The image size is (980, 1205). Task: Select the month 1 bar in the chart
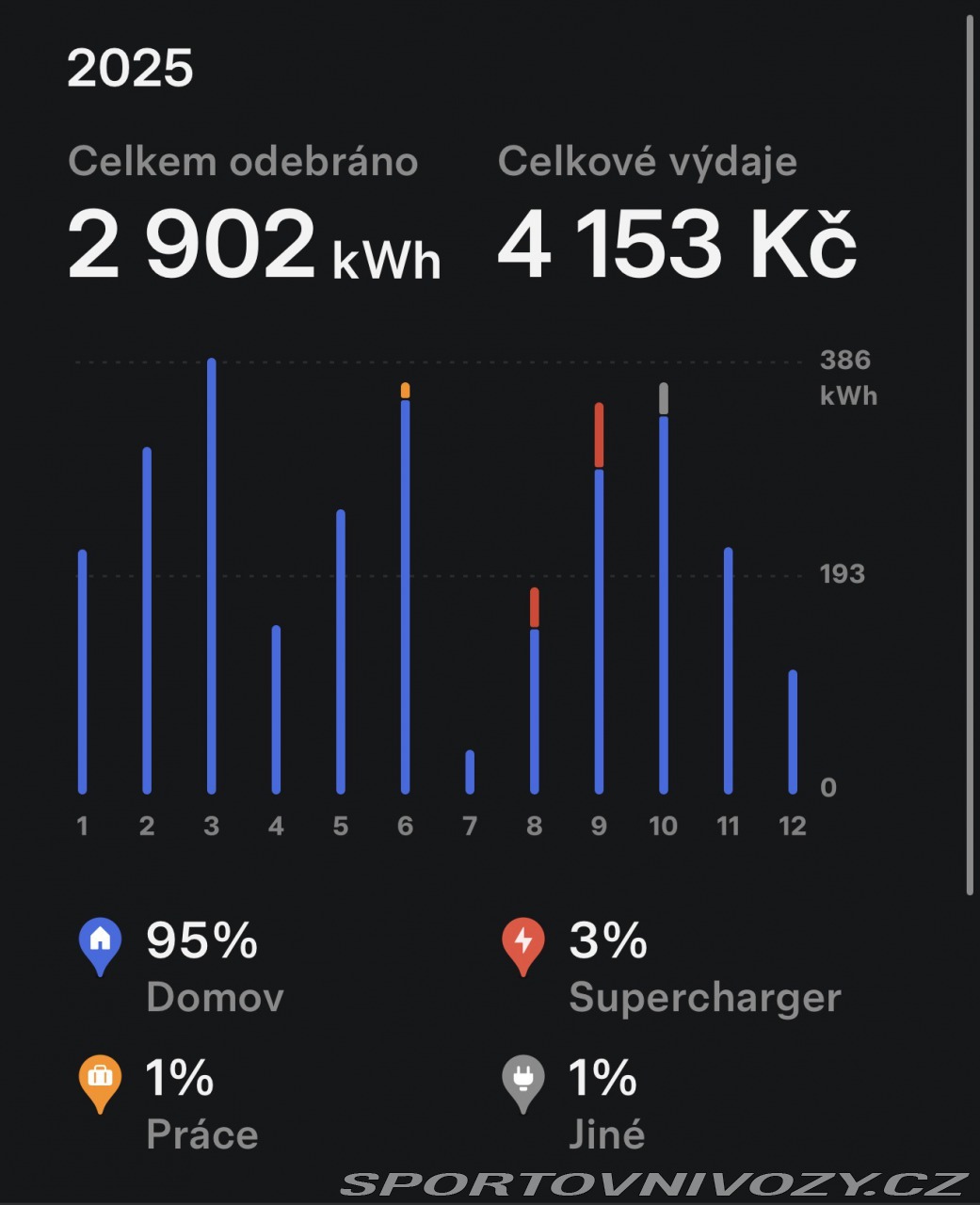coord(83,672)
